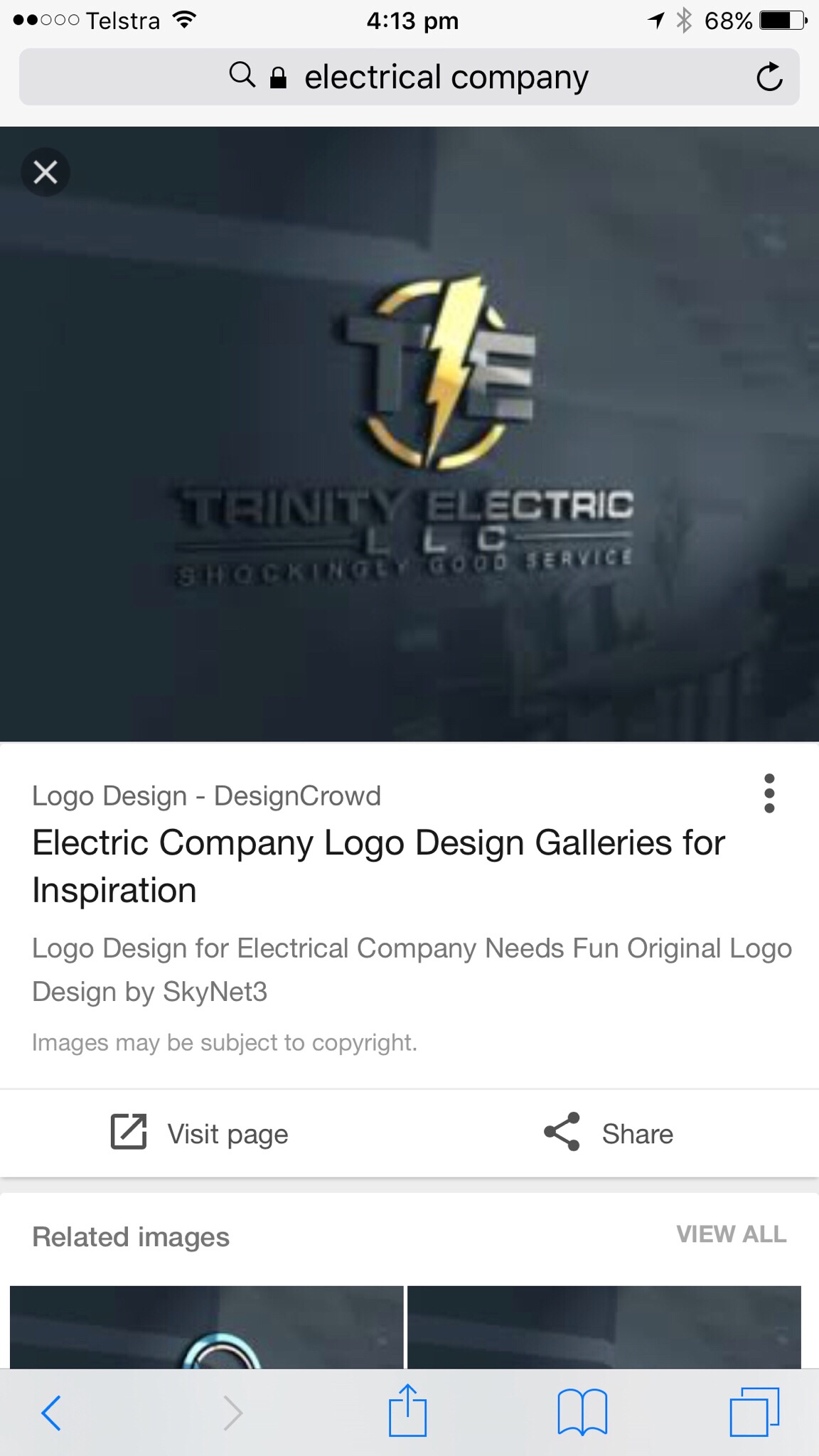Screen dimensions: 819x1456
Task: Open the Trinity Electric logo image
Action: coord(409,434)
